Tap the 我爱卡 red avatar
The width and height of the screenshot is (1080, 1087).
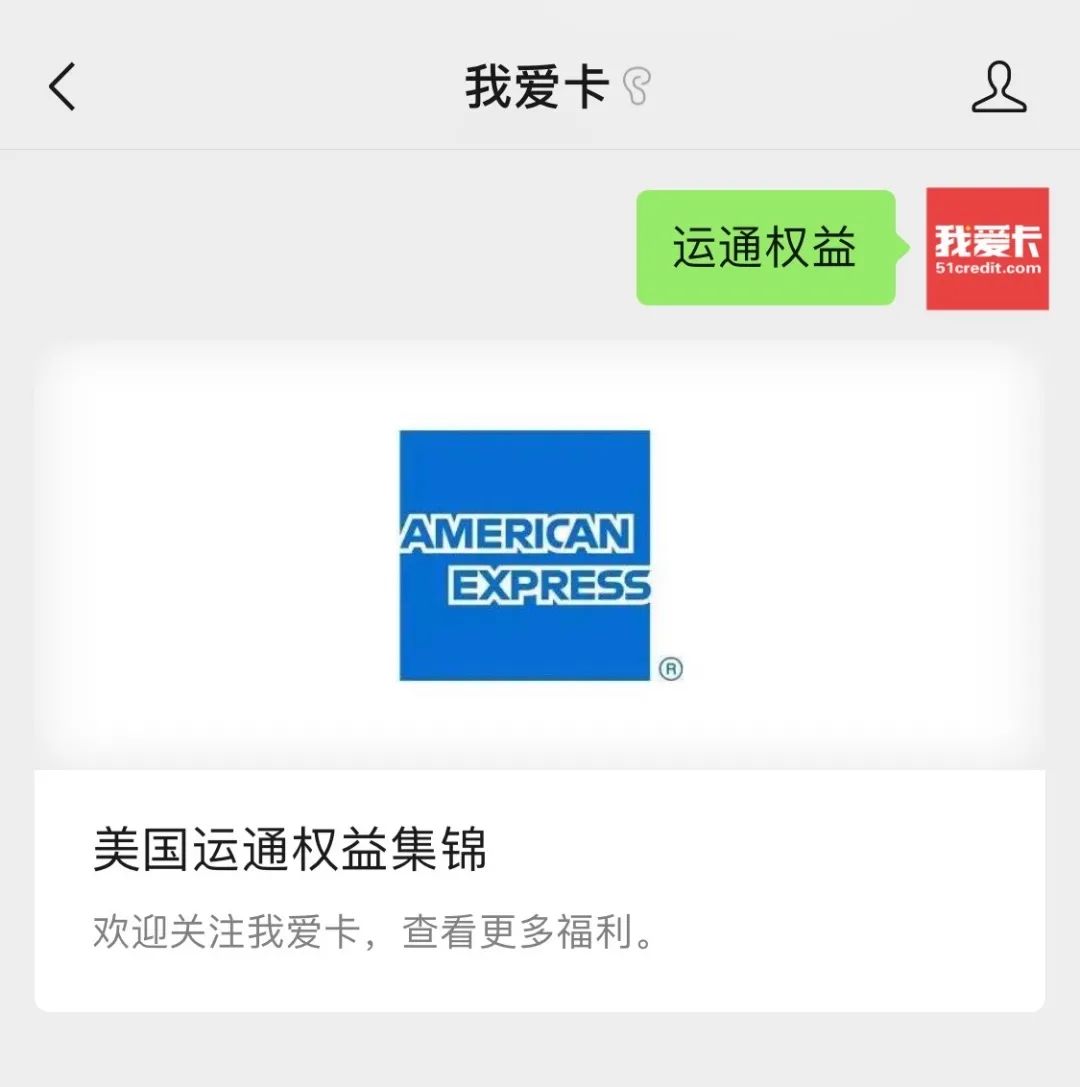[x=986, y=249]
